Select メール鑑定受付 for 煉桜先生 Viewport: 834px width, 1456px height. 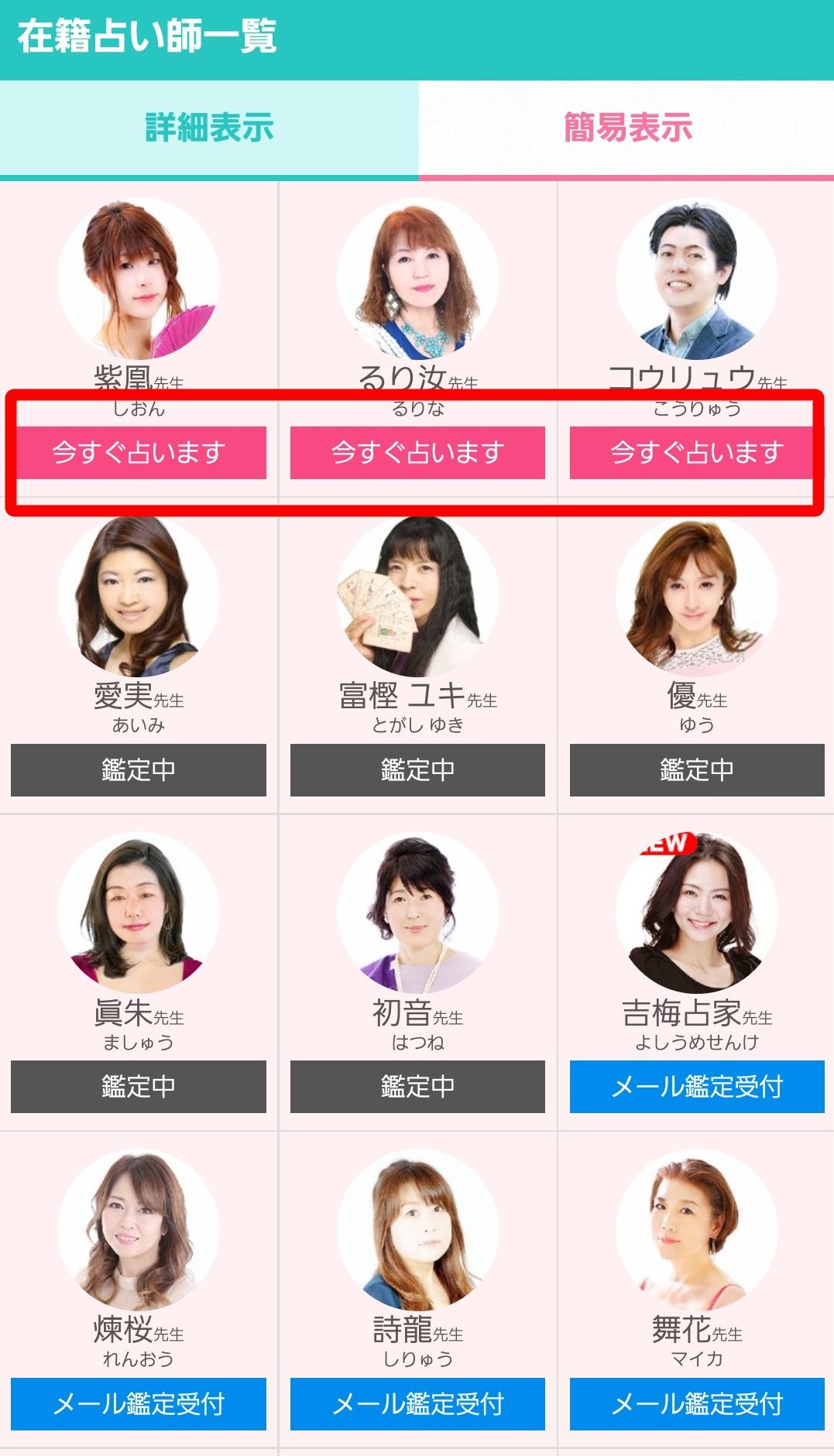[x=139, y=1404]
